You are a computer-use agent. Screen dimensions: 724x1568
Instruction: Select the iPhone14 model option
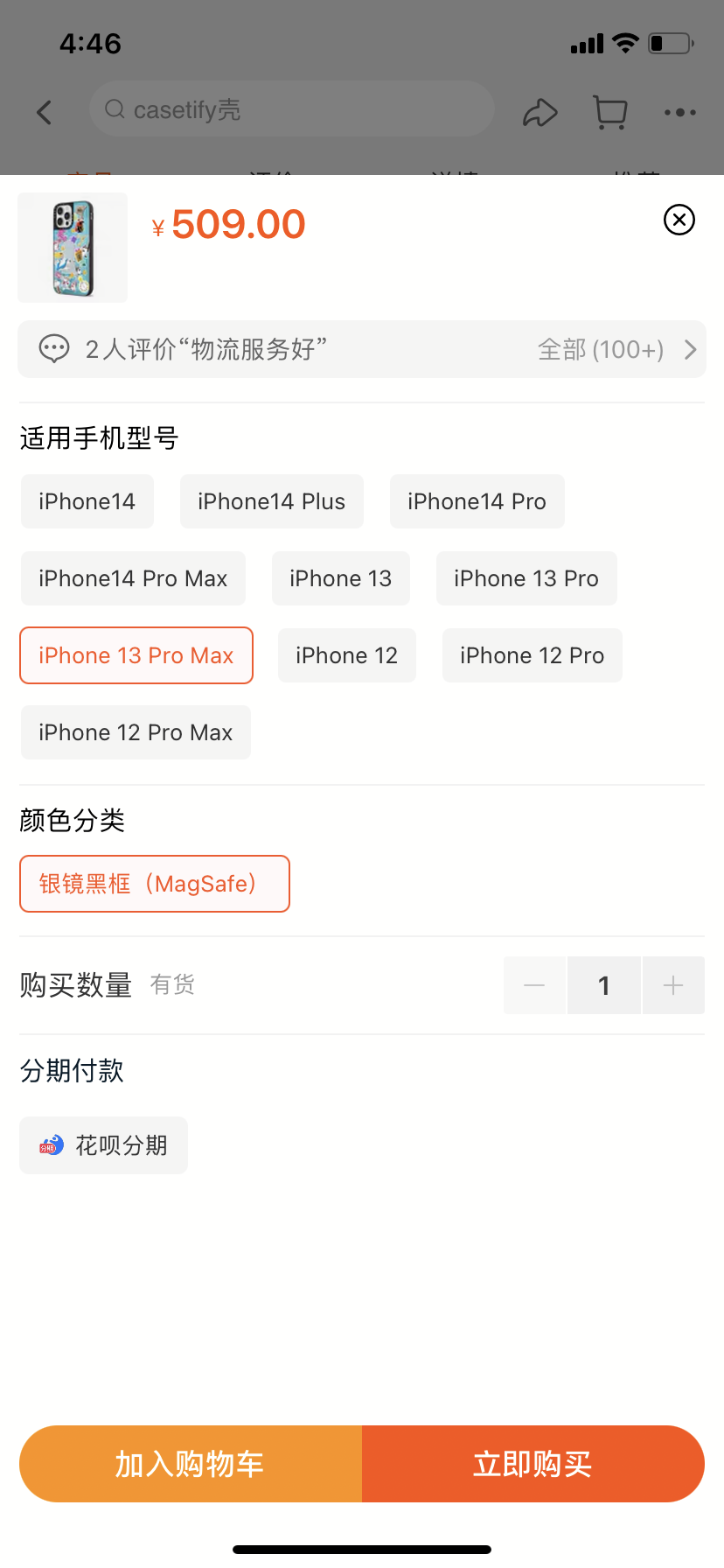87,501
